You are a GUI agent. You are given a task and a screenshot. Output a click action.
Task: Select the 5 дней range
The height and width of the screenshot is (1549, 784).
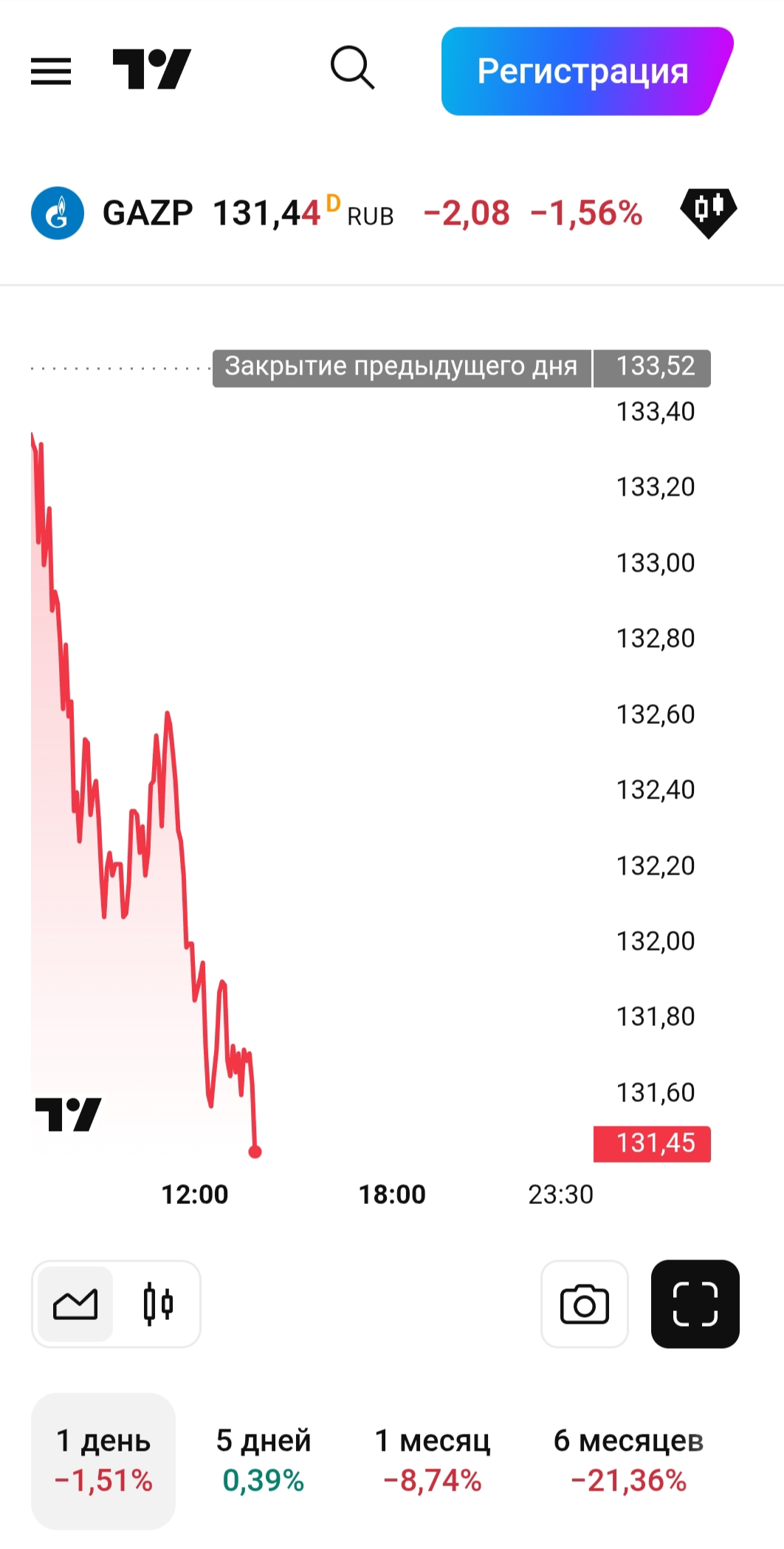pos(264,1460)
